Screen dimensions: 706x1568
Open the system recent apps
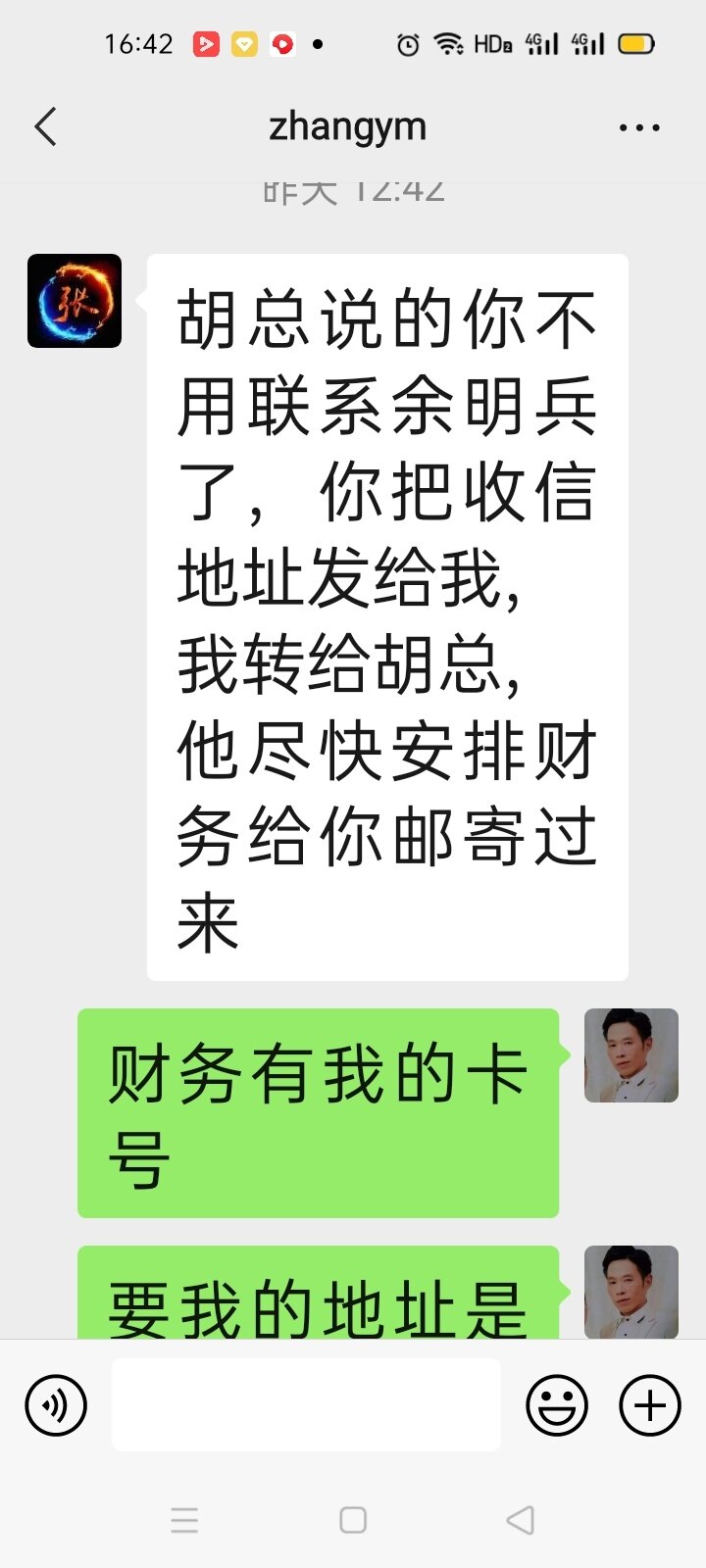click(x=184, y=1520)
